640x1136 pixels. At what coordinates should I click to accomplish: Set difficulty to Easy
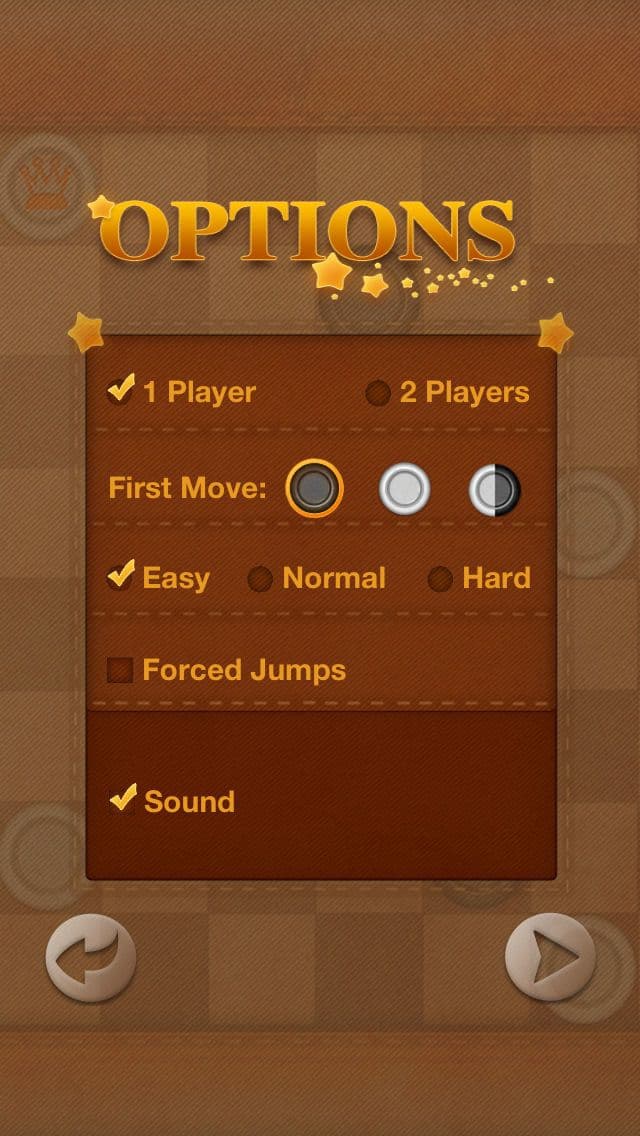[x=158, y=577]
